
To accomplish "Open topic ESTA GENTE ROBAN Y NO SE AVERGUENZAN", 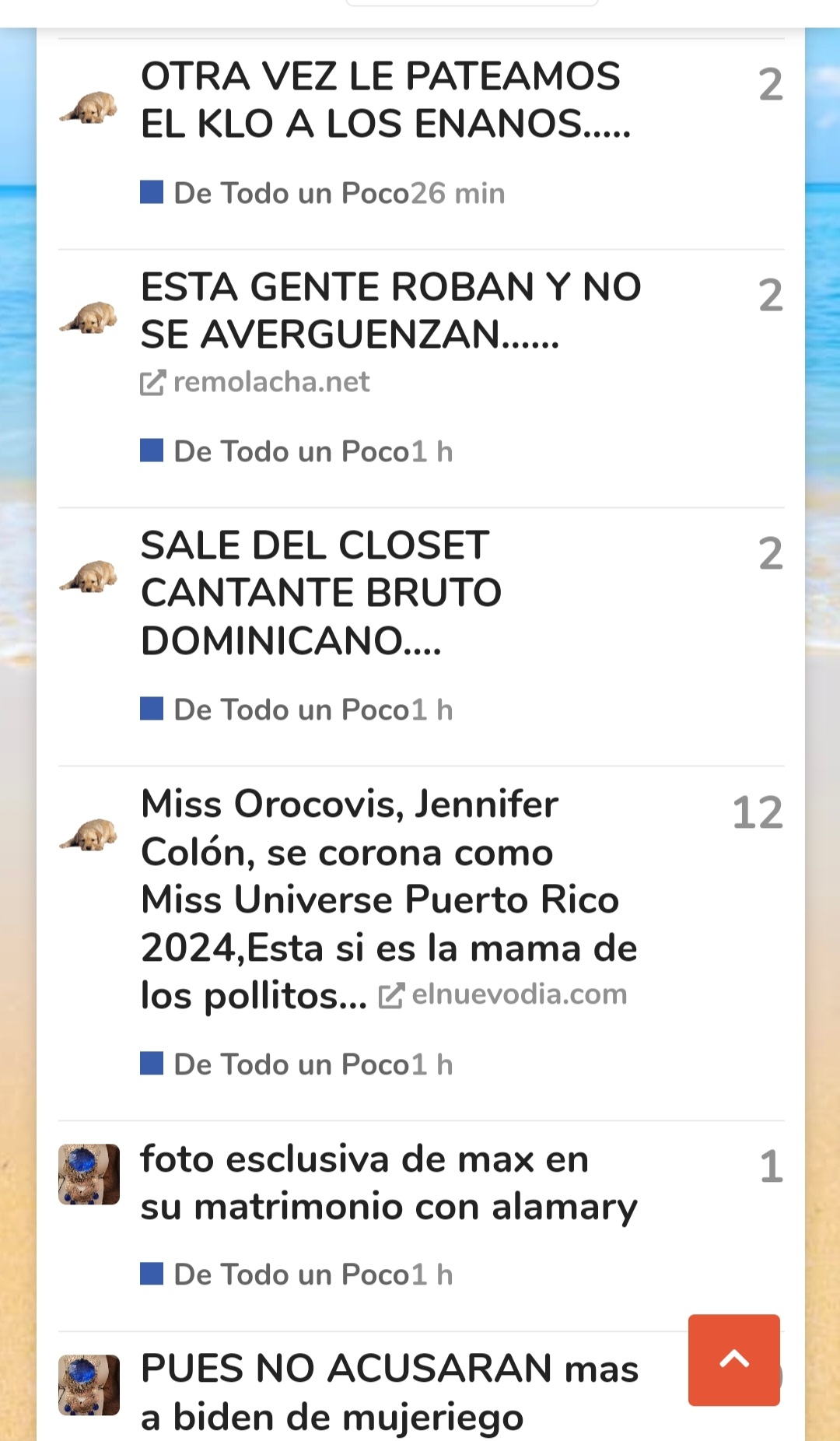I will (x=390, y=310).
